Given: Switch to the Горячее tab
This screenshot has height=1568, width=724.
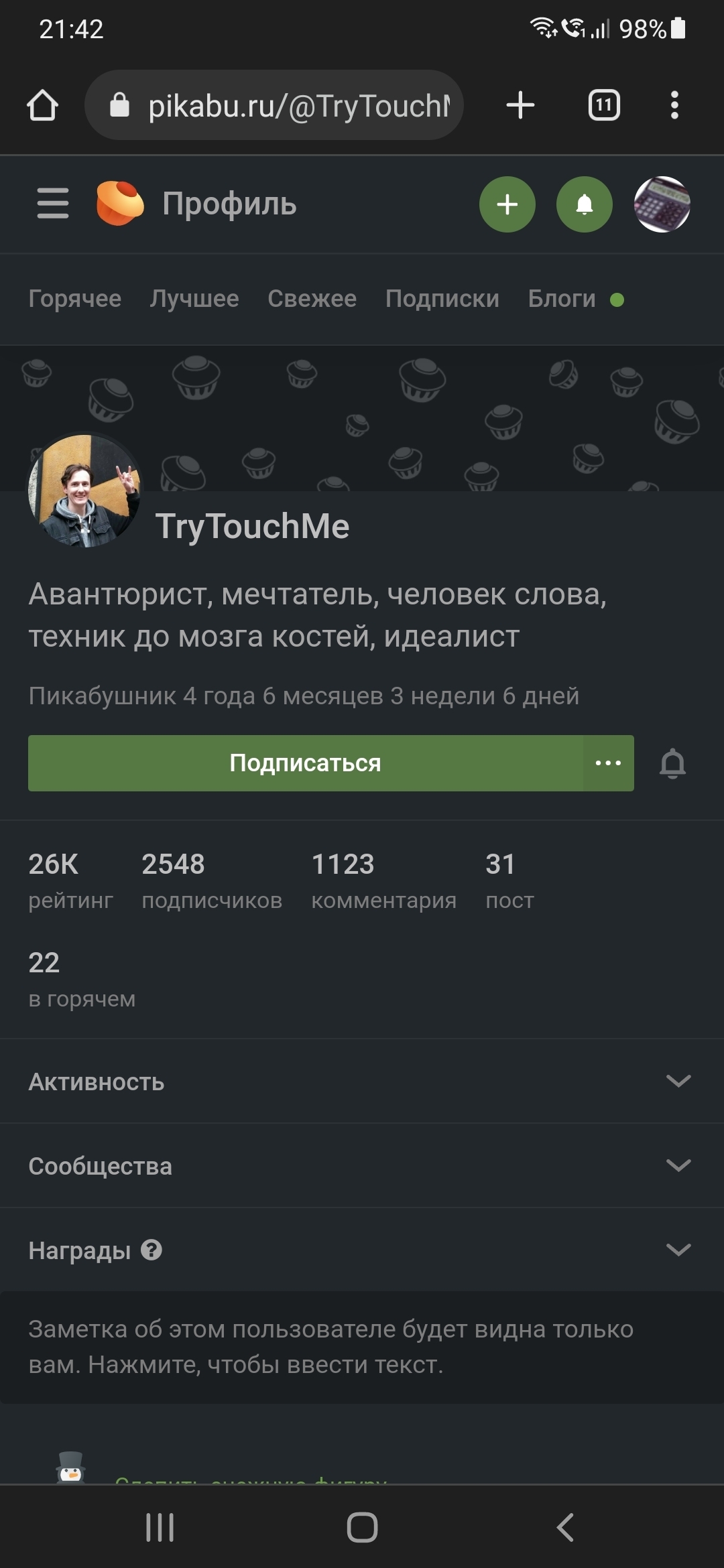Looking at the screenshot, I should [74, 299].
